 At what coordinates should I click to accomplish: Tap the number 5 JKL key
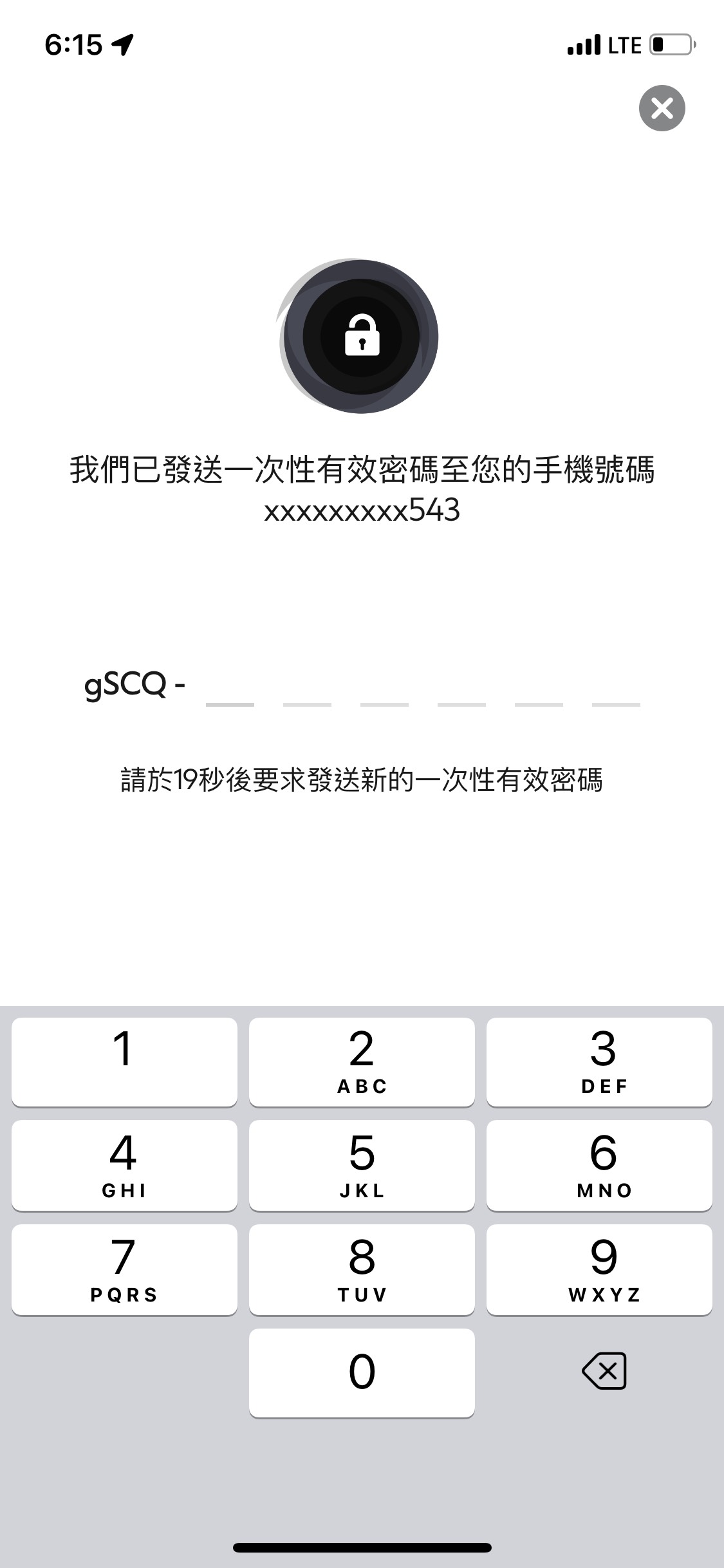[x=362, y=1166]
